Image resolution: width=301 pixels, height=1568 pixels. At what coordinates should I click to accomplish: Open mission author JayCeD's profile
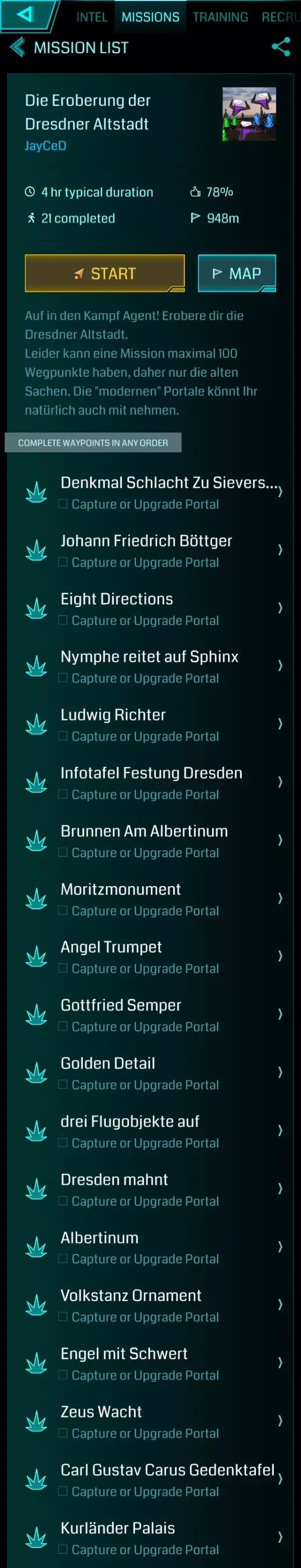click(45, 145)
